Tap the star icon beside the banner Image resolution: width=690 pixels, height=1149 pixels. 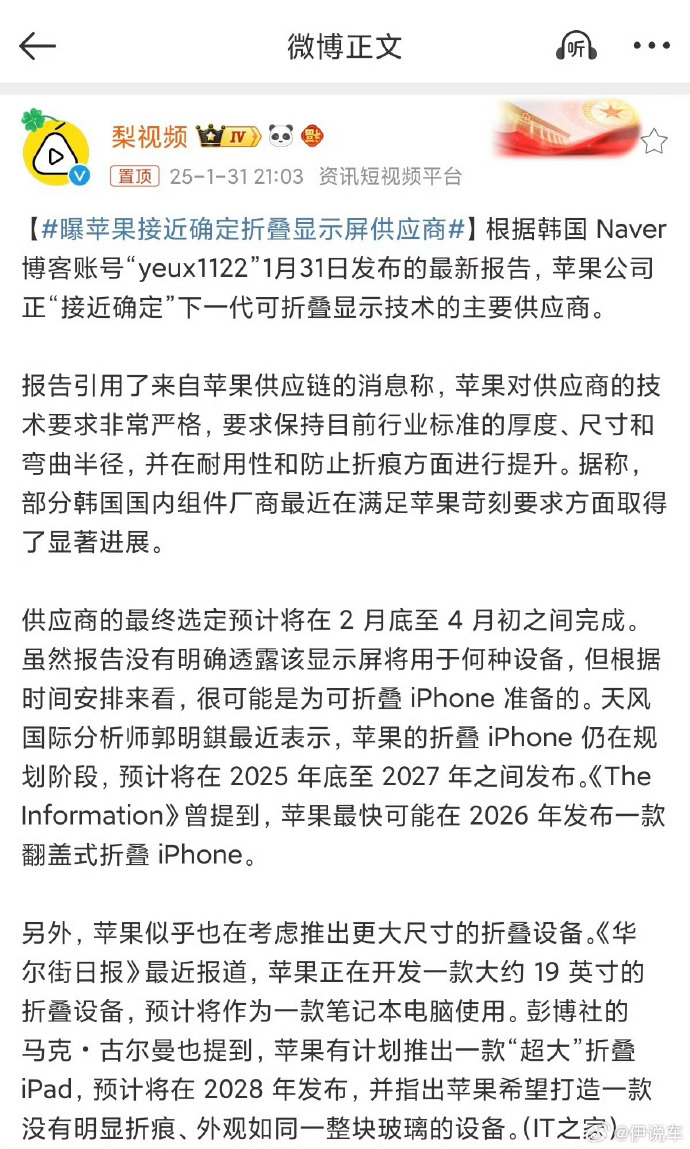pos(654,141)
